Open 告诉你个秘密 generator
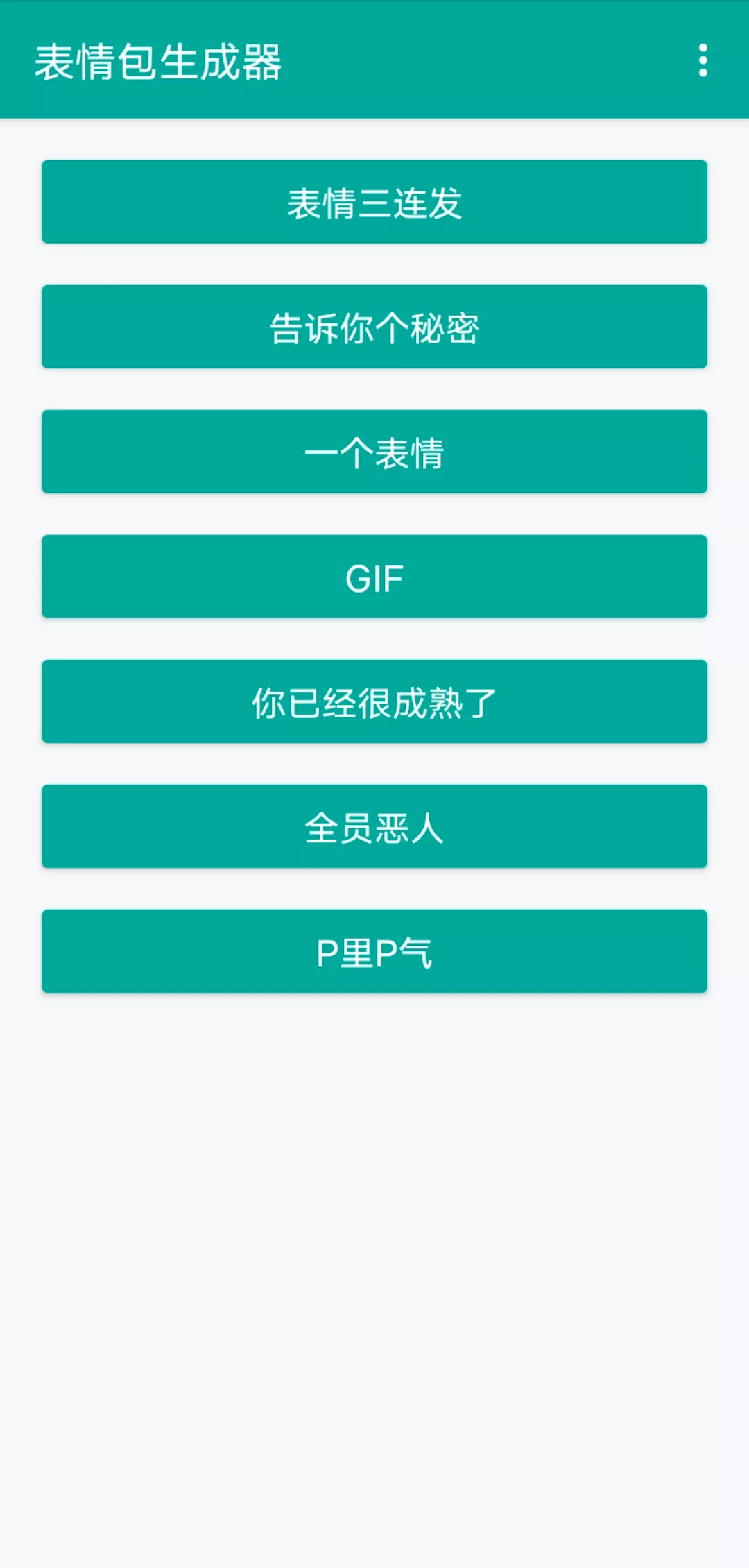The width and height of the screenshot is (749, 1568). point(374,327)
